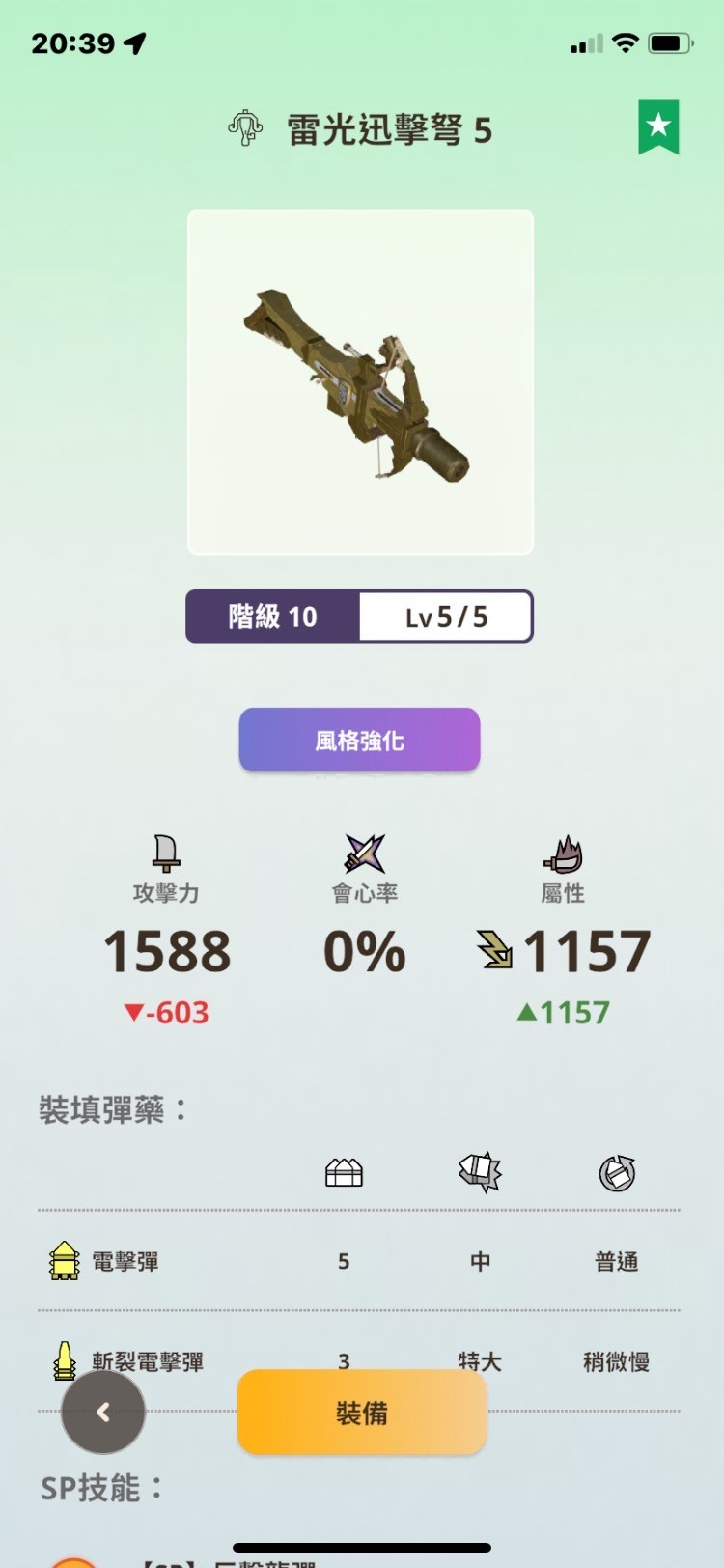View the weapon crossbow image
Viewport: 724px width, 1568px height.
[x=359, y=381]
